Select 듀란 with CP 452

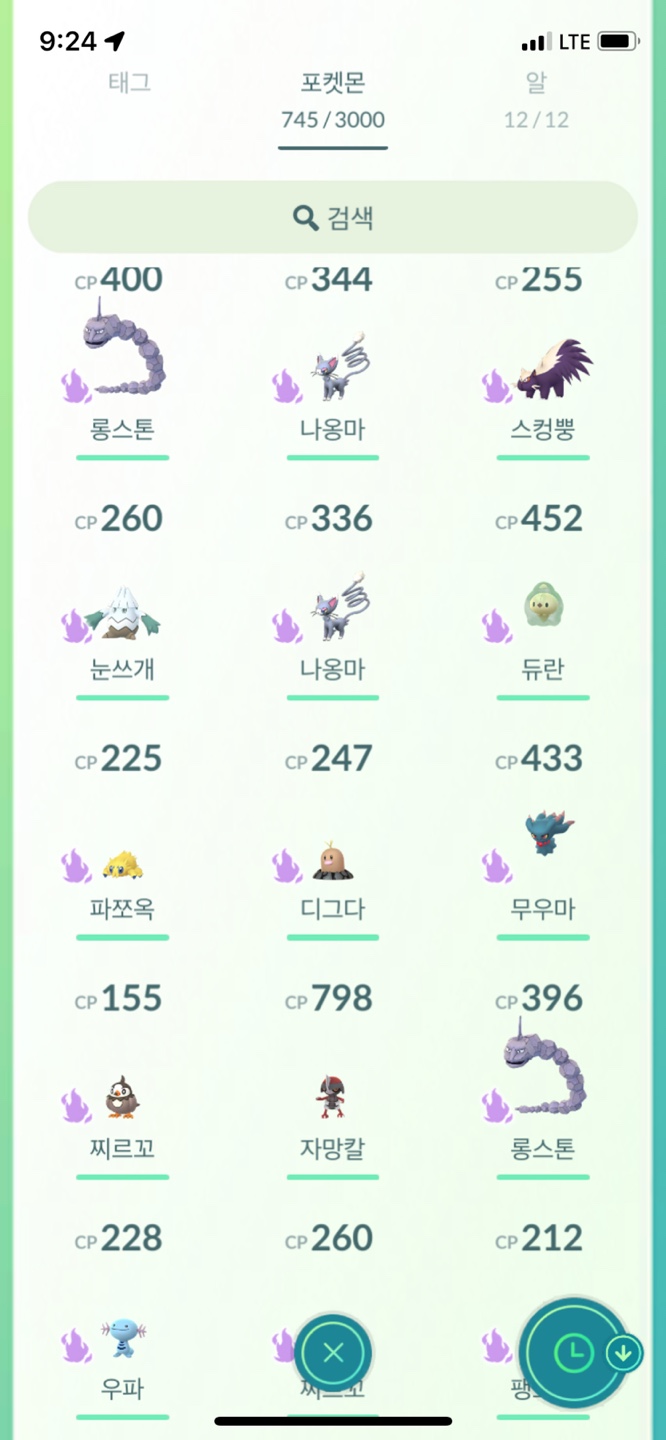(x=543, y=612)
